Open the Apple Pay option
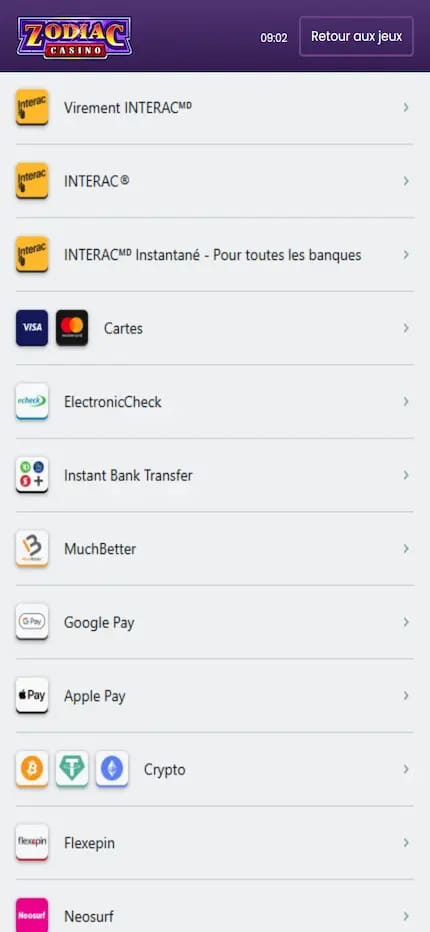Viewport: 430px width, 932px height. click(x=214, y=695)
